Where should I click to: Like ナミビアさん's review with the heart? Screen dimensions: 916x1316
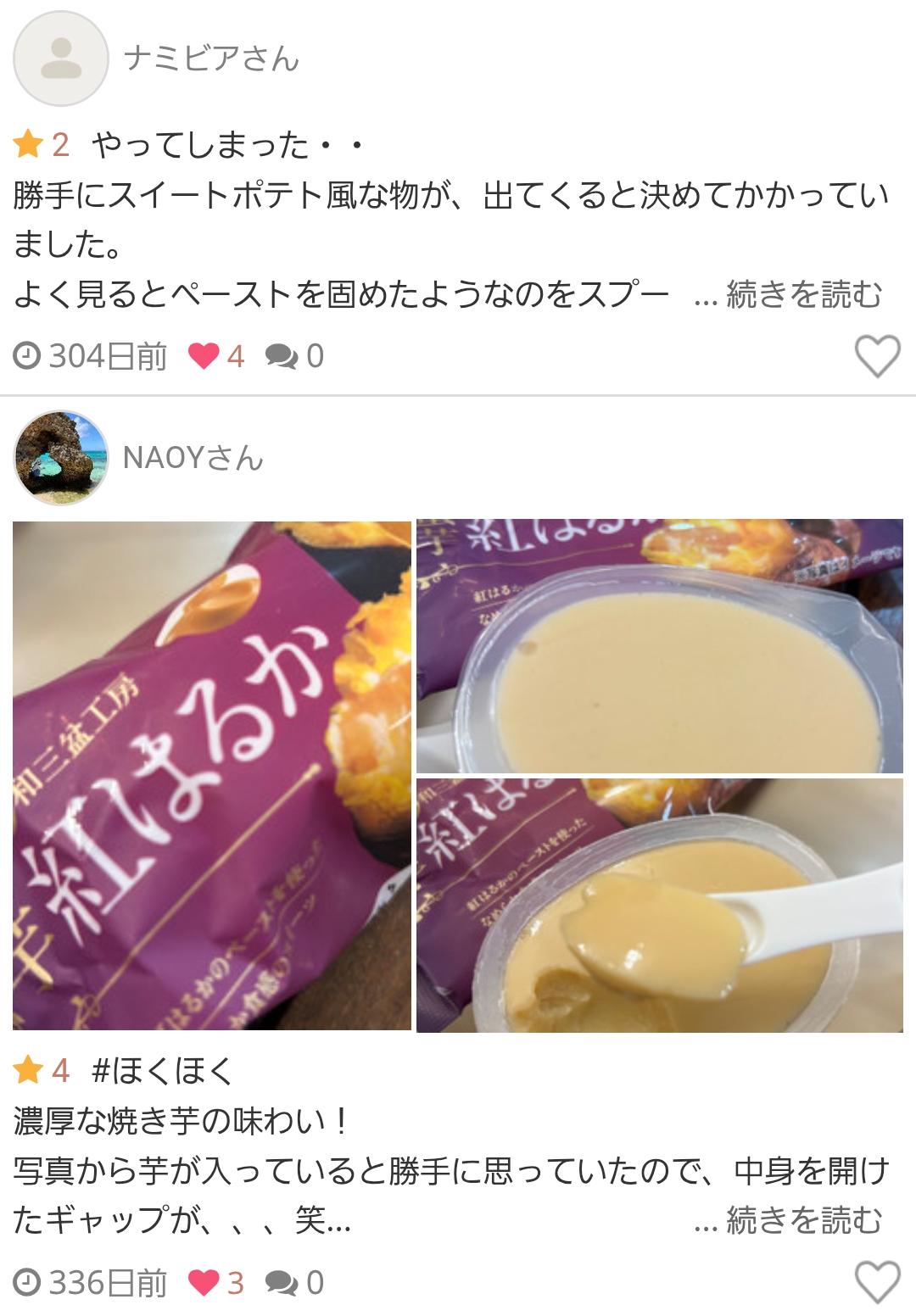point(876,355)
